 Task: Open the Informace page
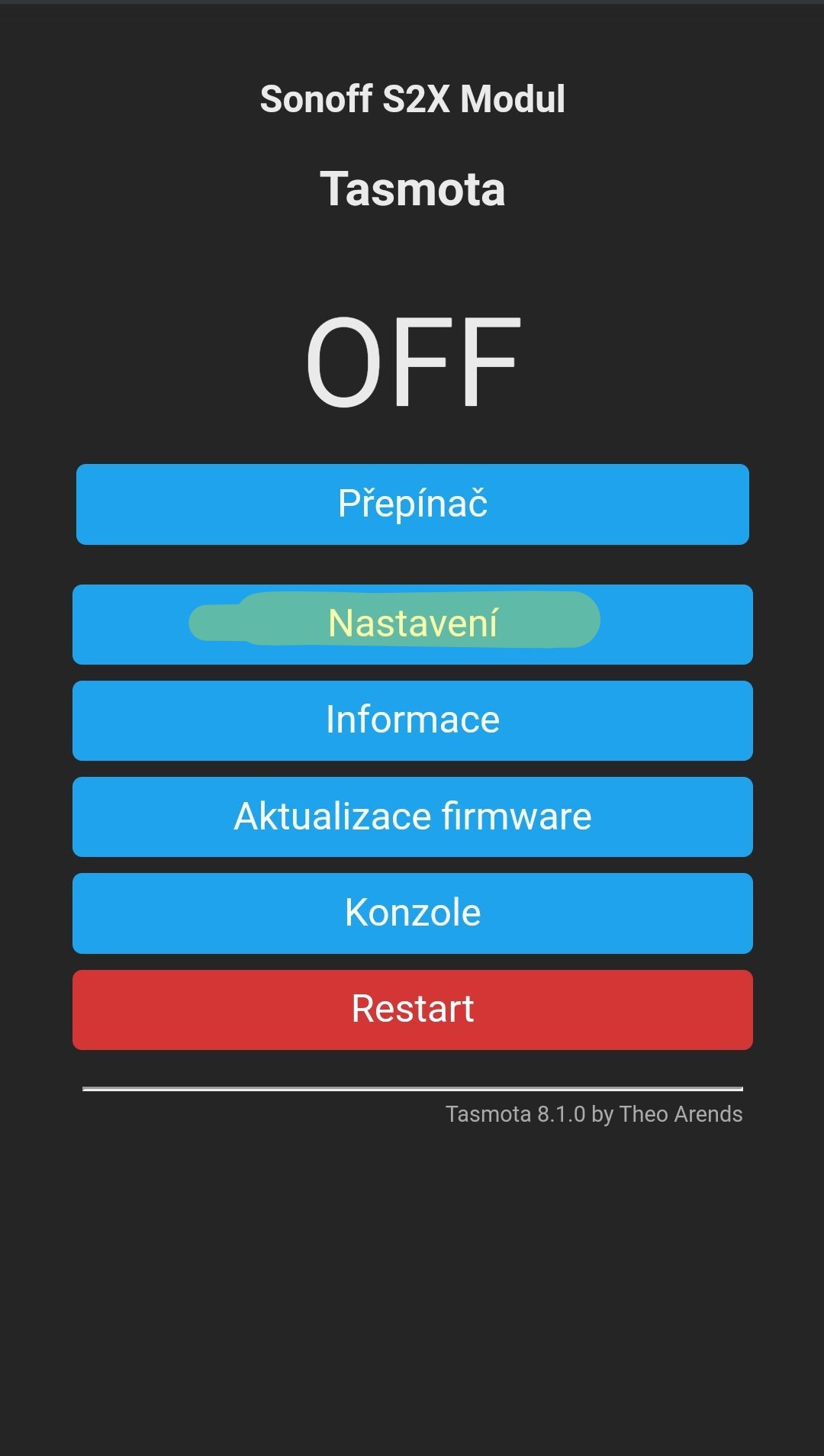(x=412, y=720)
